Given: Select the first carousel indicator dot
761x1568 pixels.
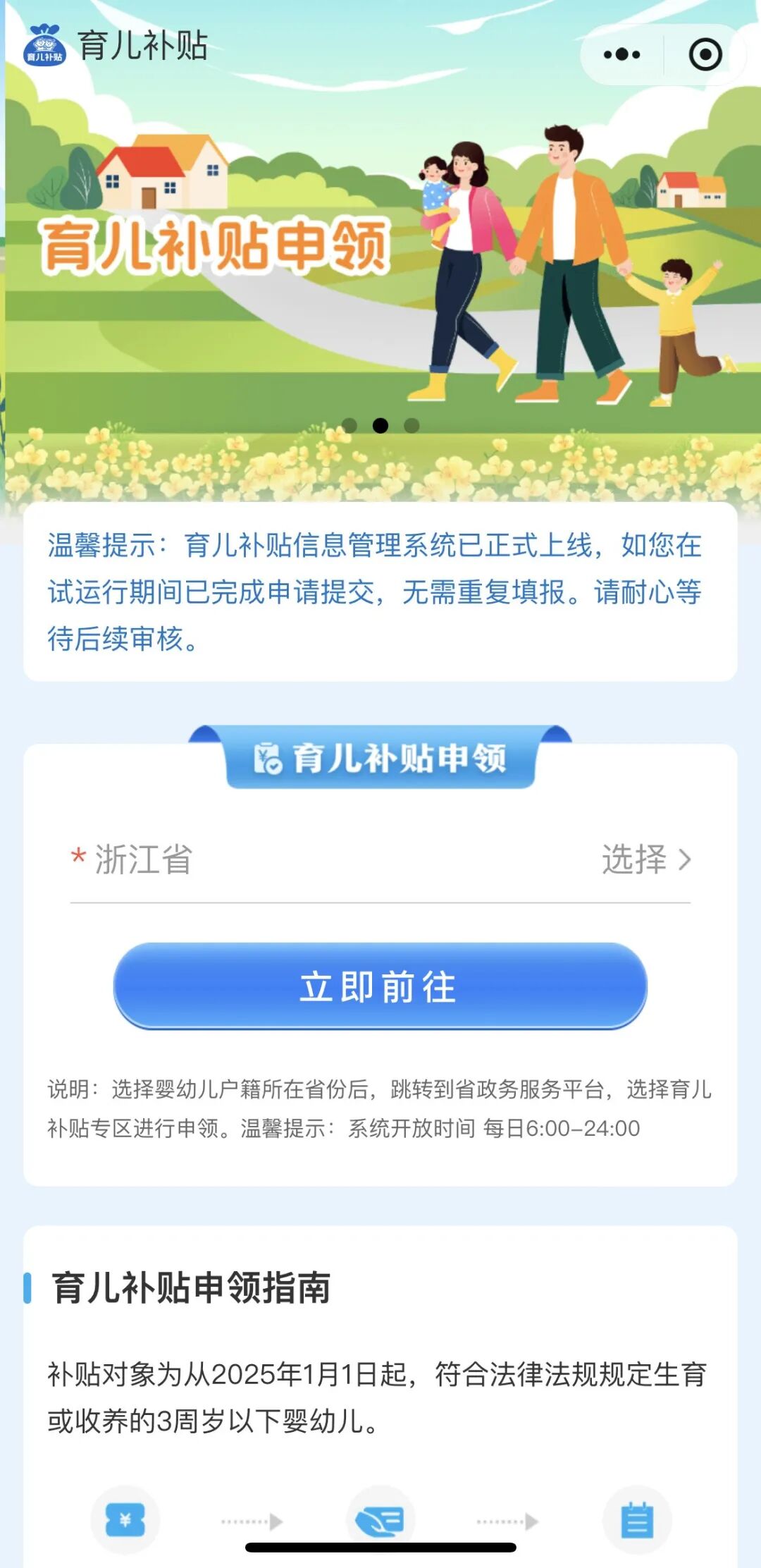Looking at the screenshot, I should pos(349,424).
